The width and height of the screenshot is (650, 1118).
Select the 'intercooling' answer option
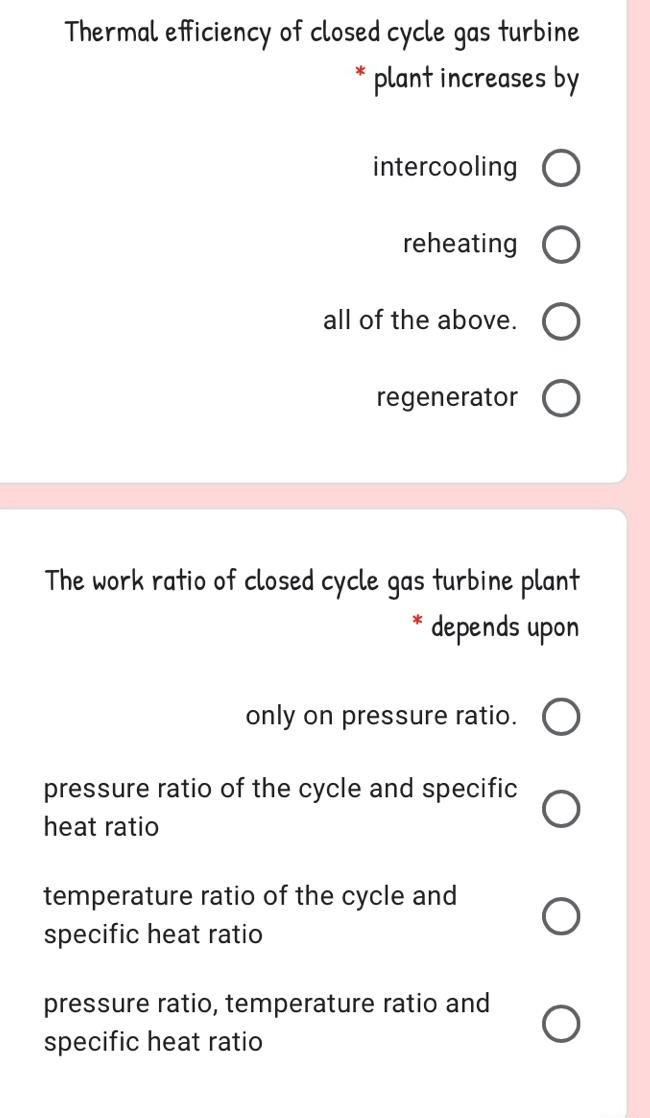point(560,169)
